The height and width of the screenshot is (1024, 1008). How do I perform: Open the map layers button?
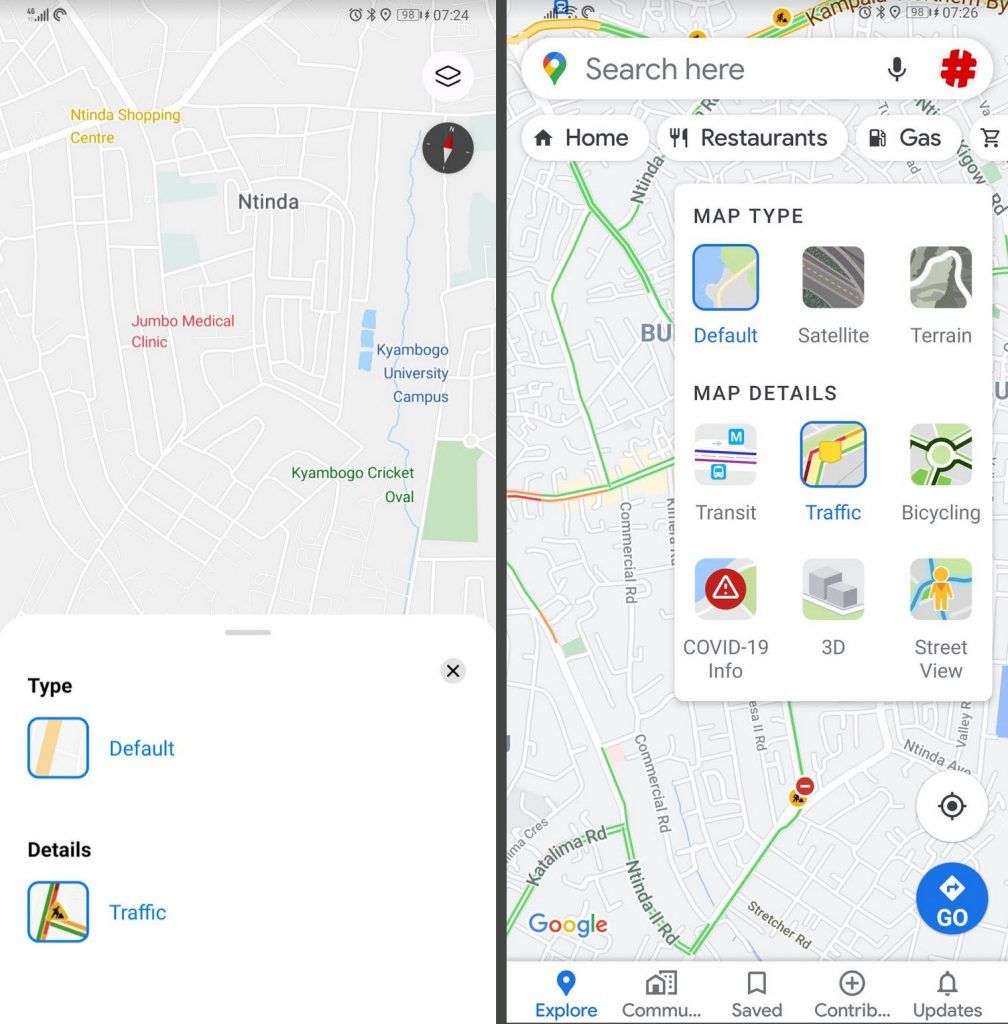tap(448, 76)
